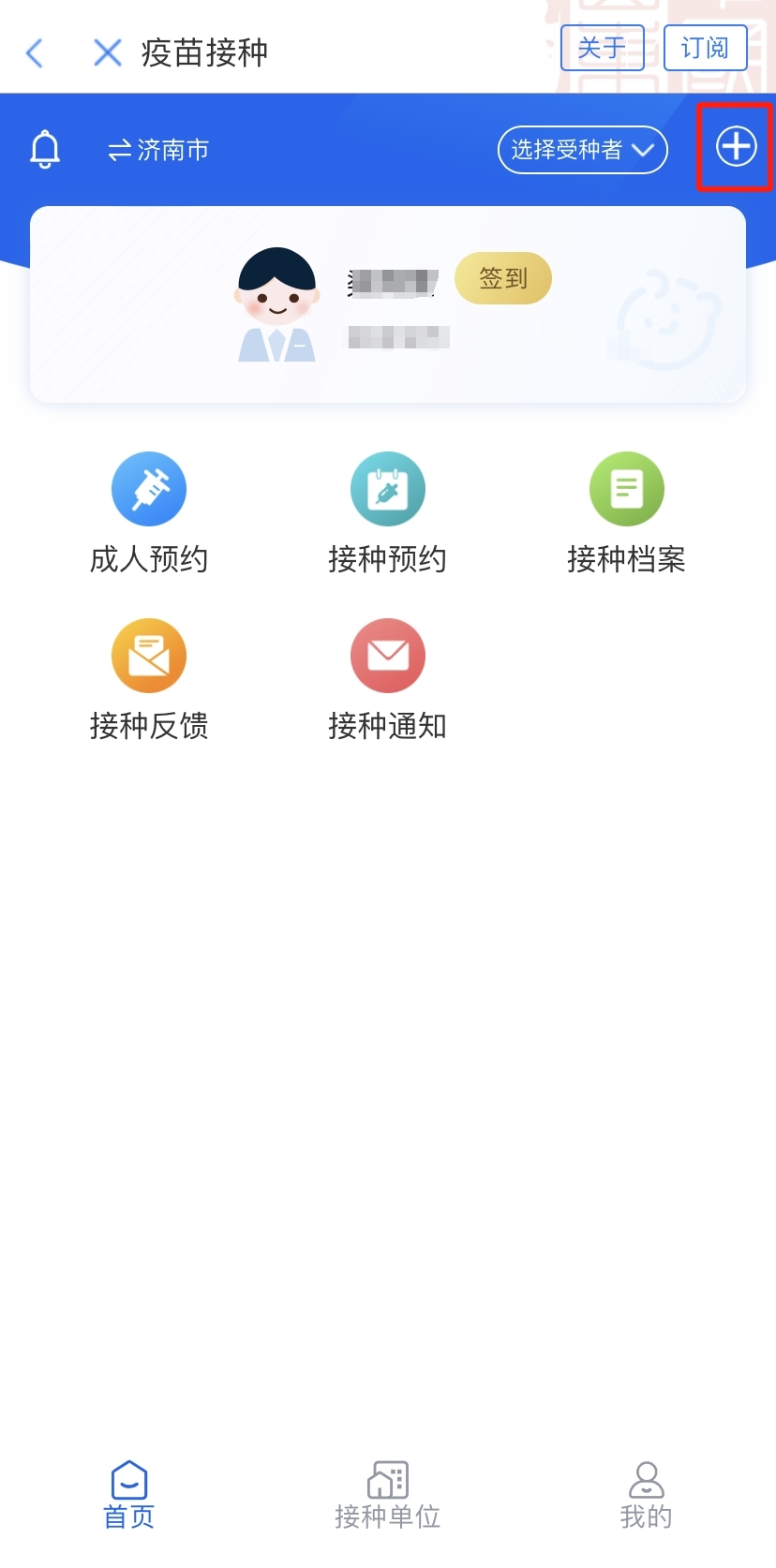Switch city from 济南市

click(x=158, y=150)
